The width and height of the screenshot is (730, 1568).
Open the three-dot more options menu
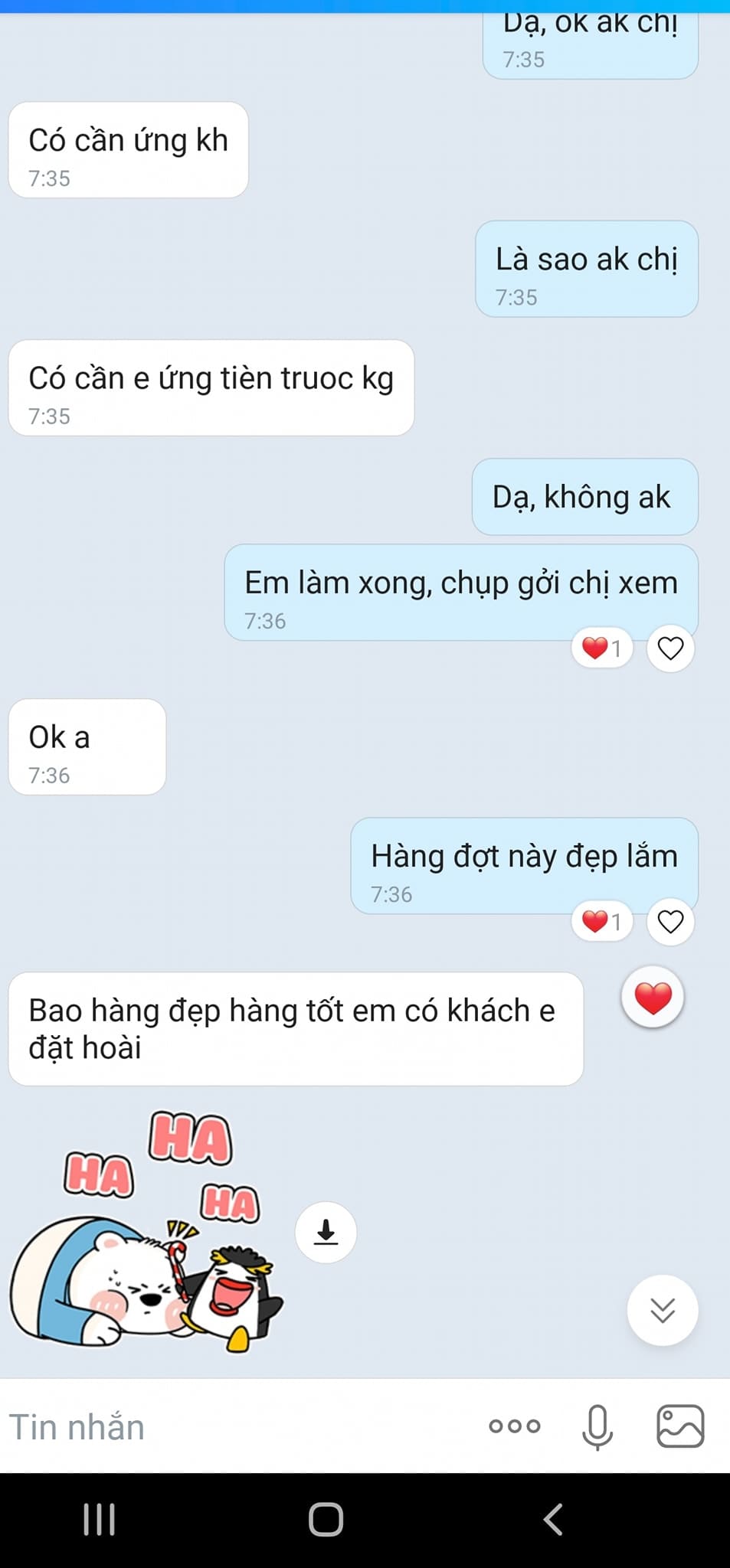tap(515, 1426)
